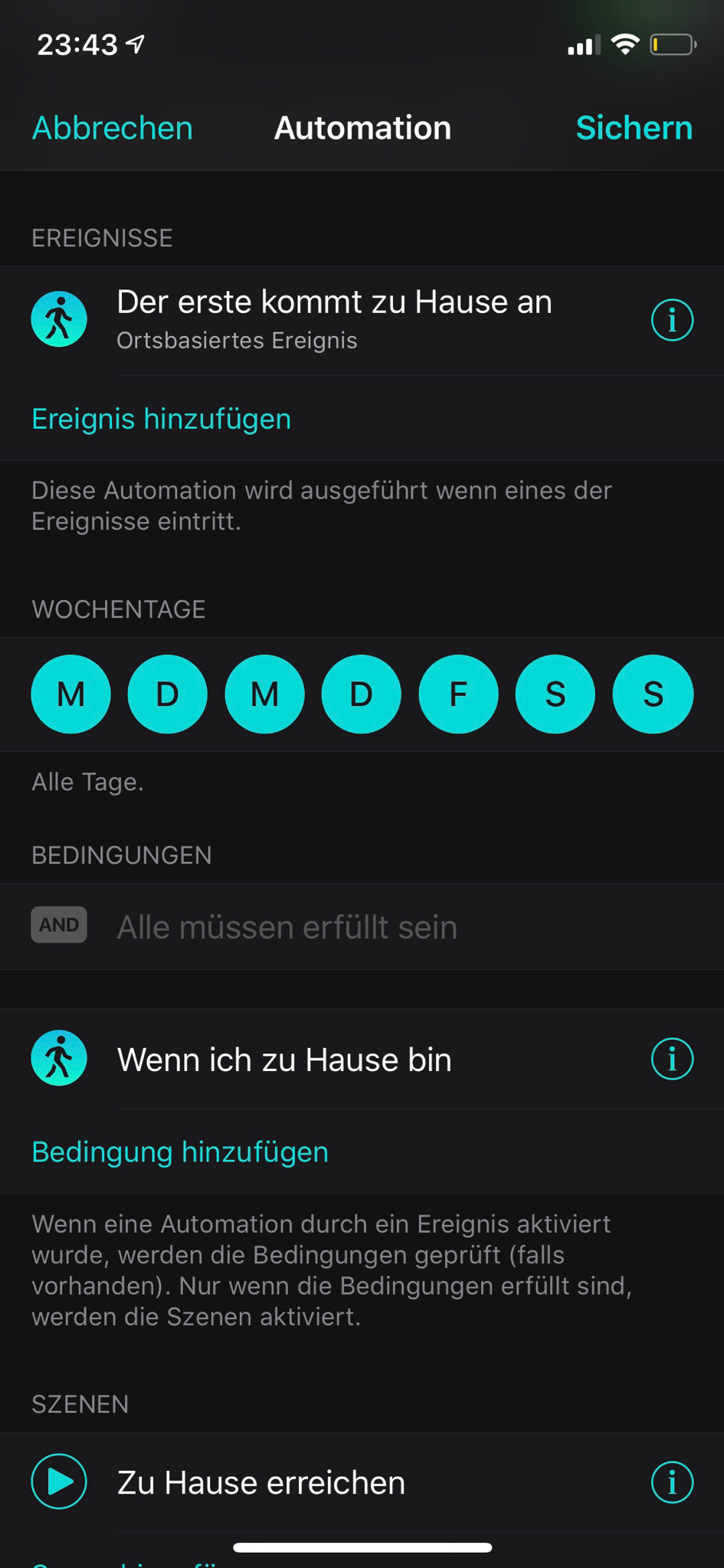Tap Ereignis hinzufügen

click(161, 419)
